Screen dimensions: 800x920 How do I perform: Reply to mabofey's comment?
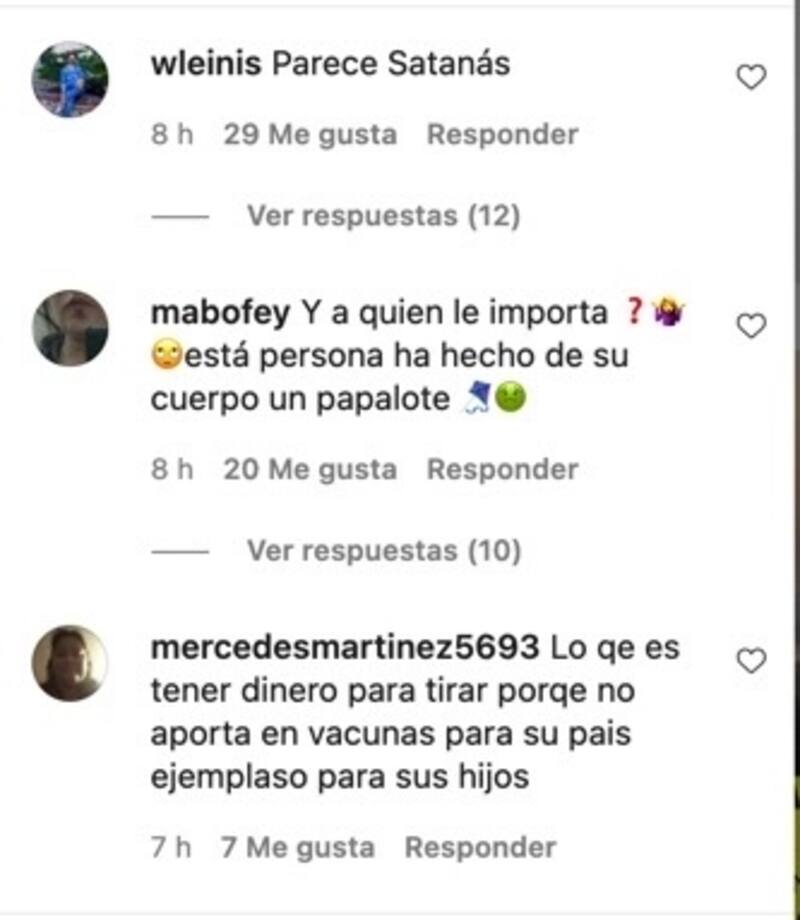[x=502, y=469]
